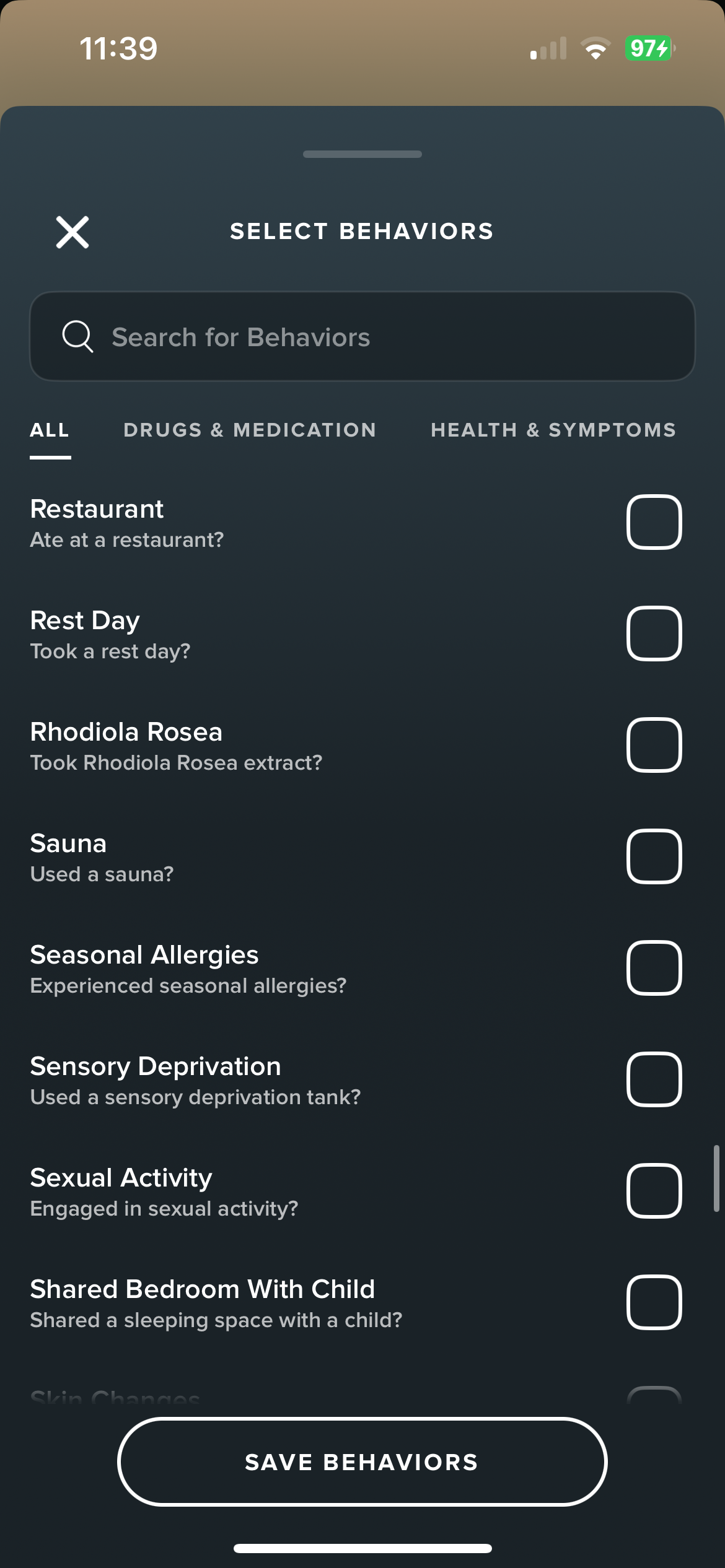Close the Select Behaviors sheet
725x1568 pixels.
click(x=72, y=232)
